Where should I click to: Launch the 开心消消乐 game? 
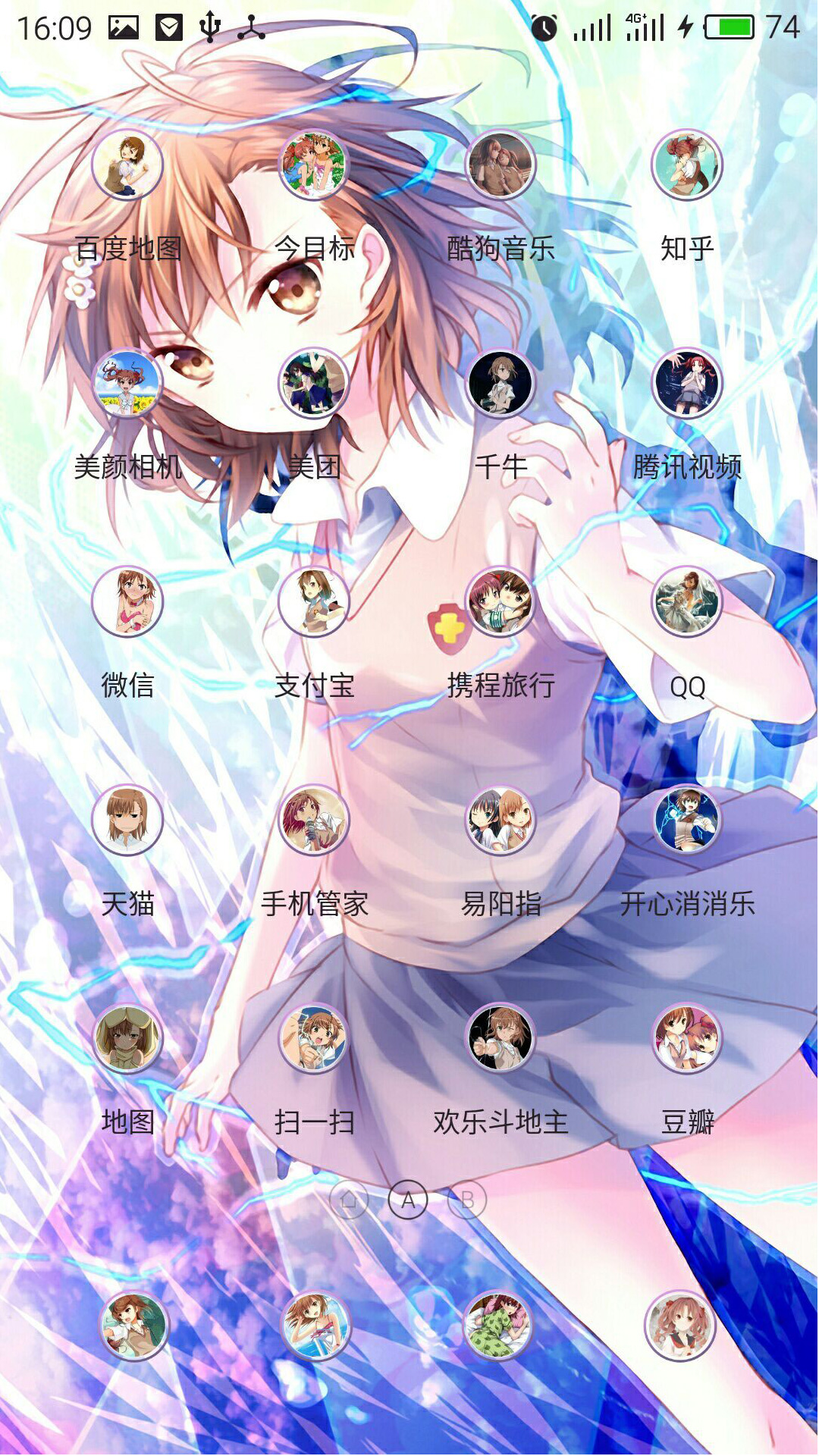[687, 821]
